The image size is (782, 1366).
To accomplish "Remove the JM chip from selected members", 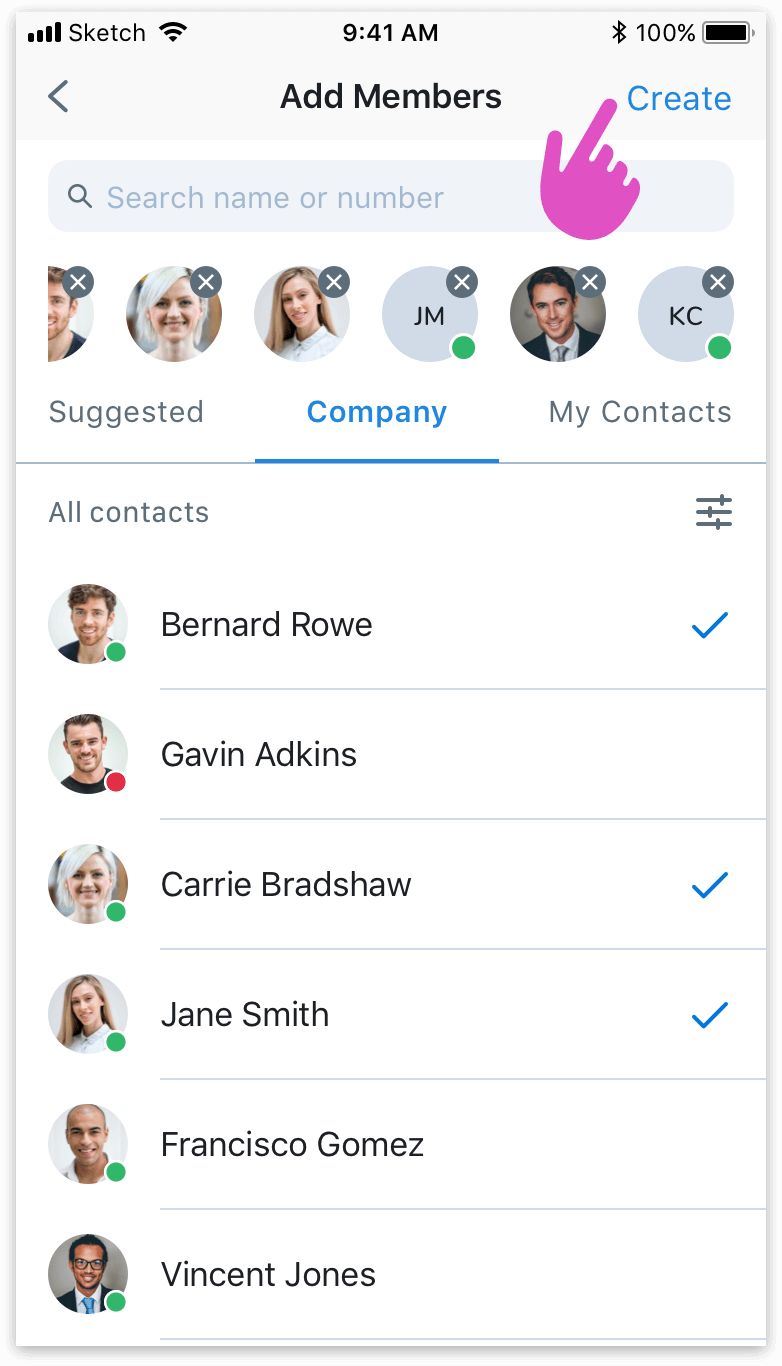I will coord(461,282).
